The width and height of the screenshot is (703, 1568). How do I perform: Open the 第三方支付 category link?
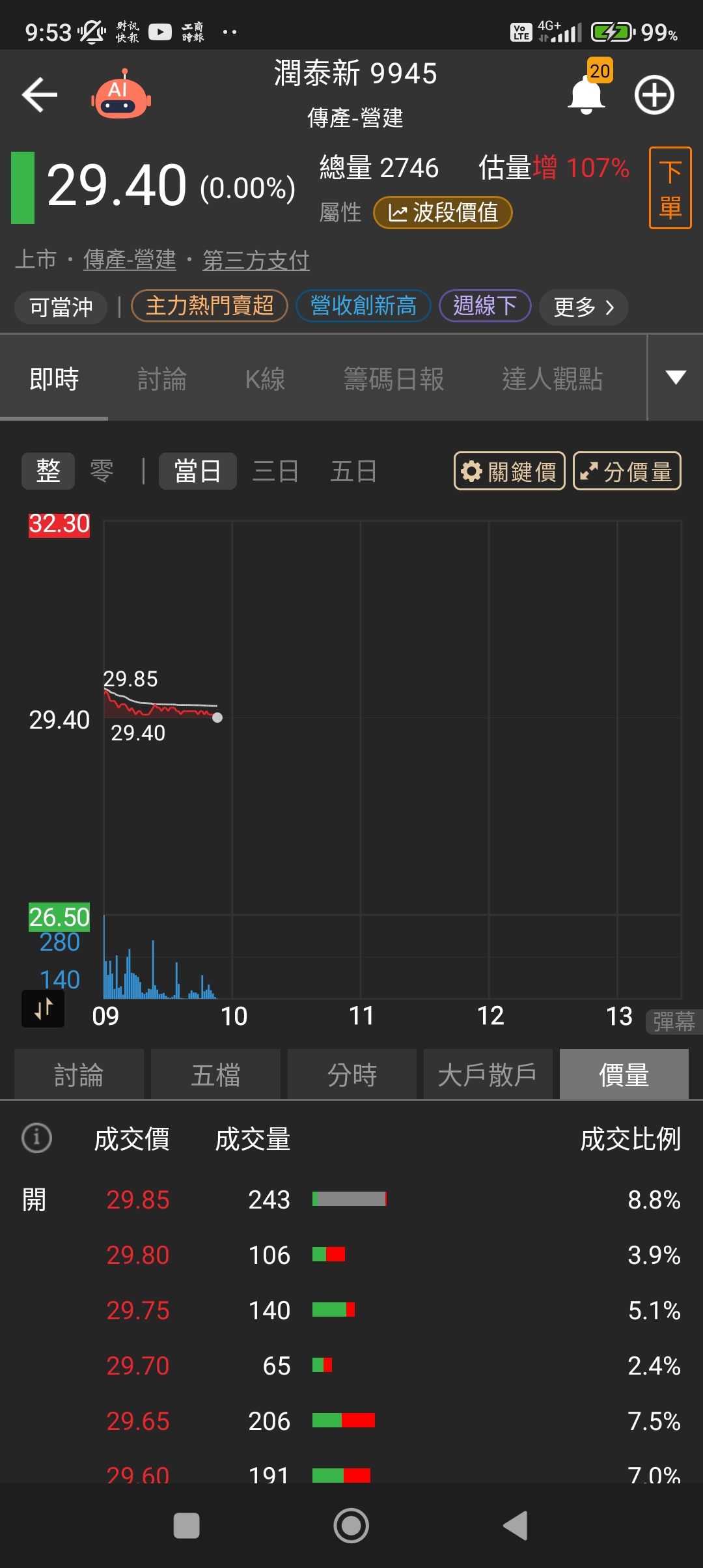click(x=256, y=260)
